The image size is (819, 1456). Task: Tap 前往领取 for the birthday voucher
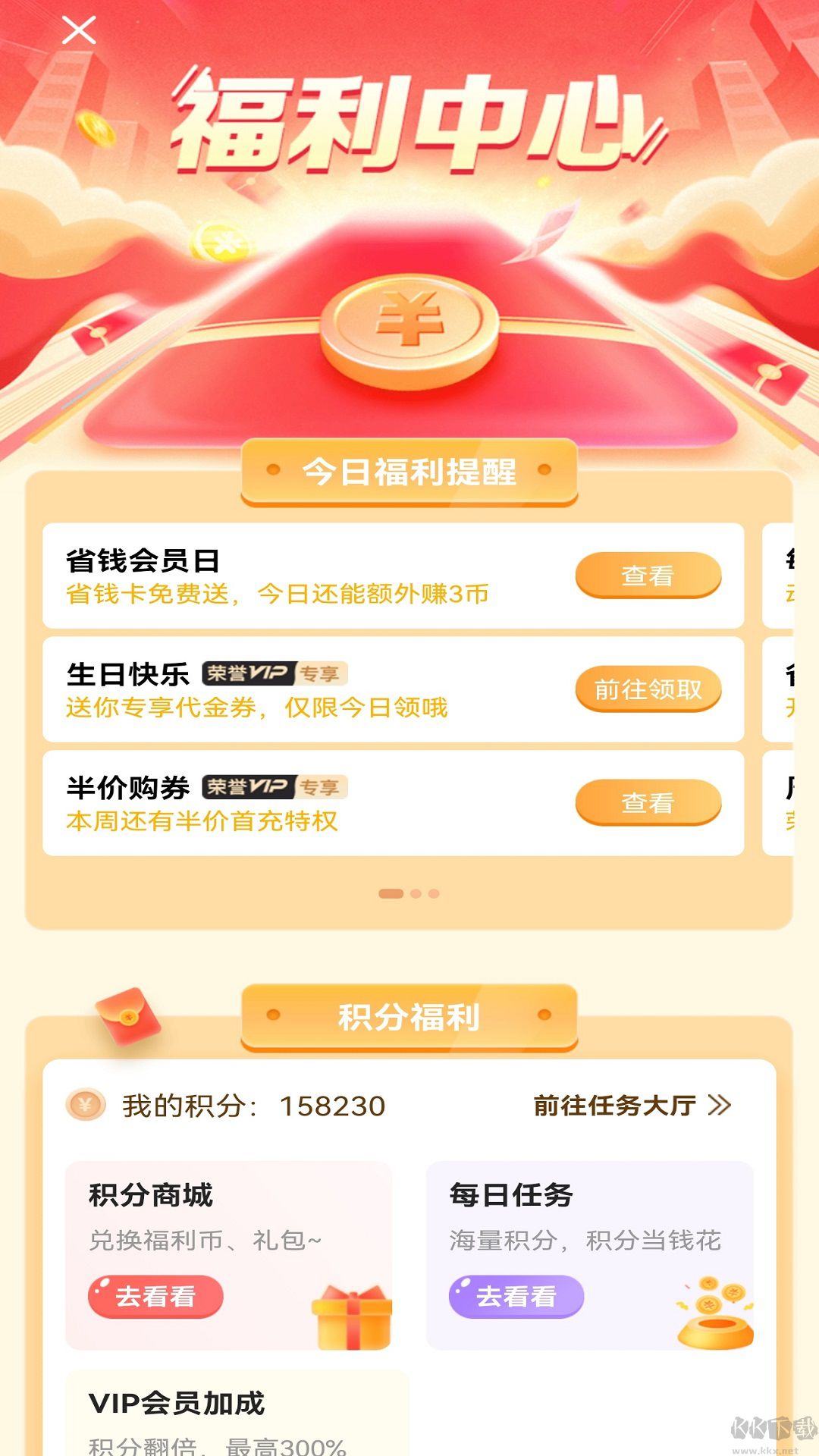click(x=648, y=690)
